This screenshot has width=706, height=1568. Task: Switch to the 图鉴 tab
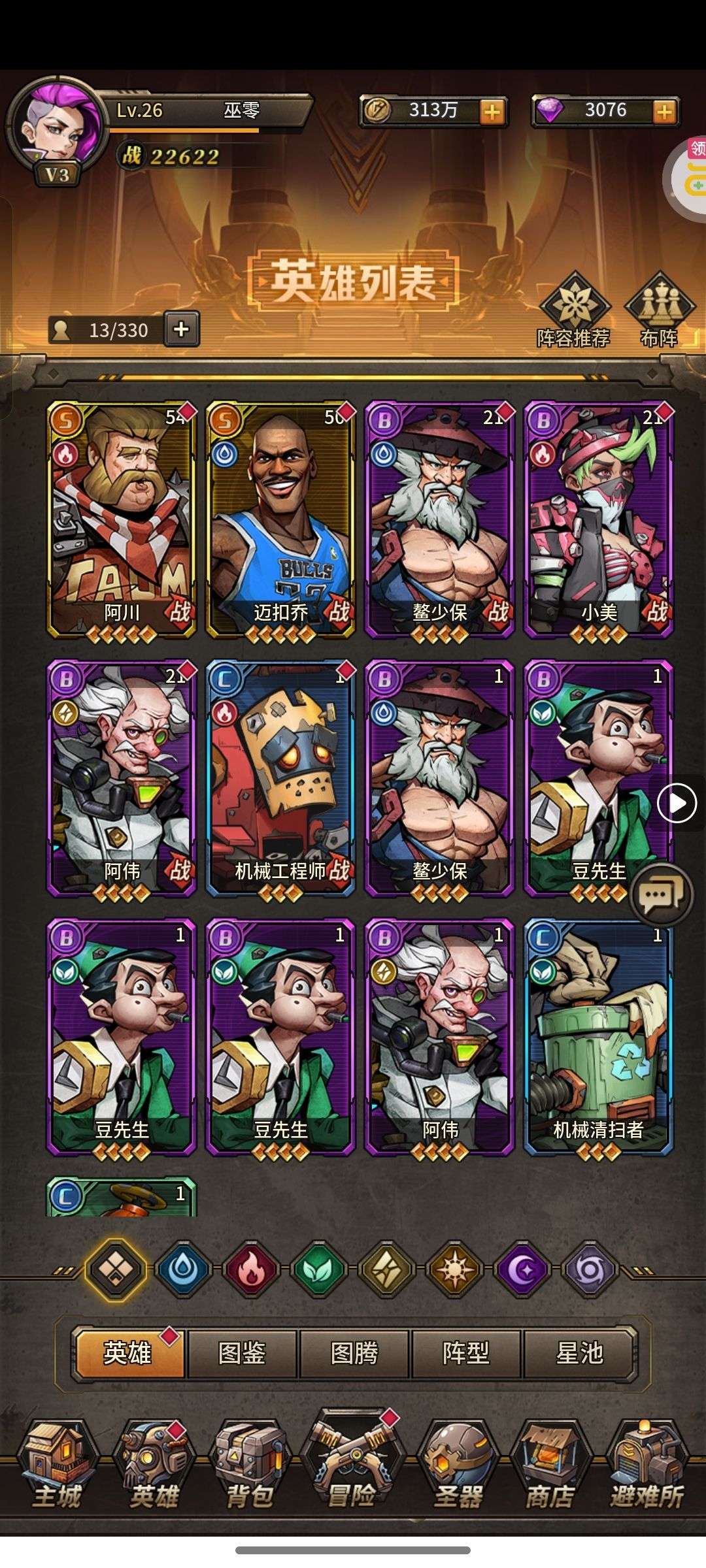242,1353
